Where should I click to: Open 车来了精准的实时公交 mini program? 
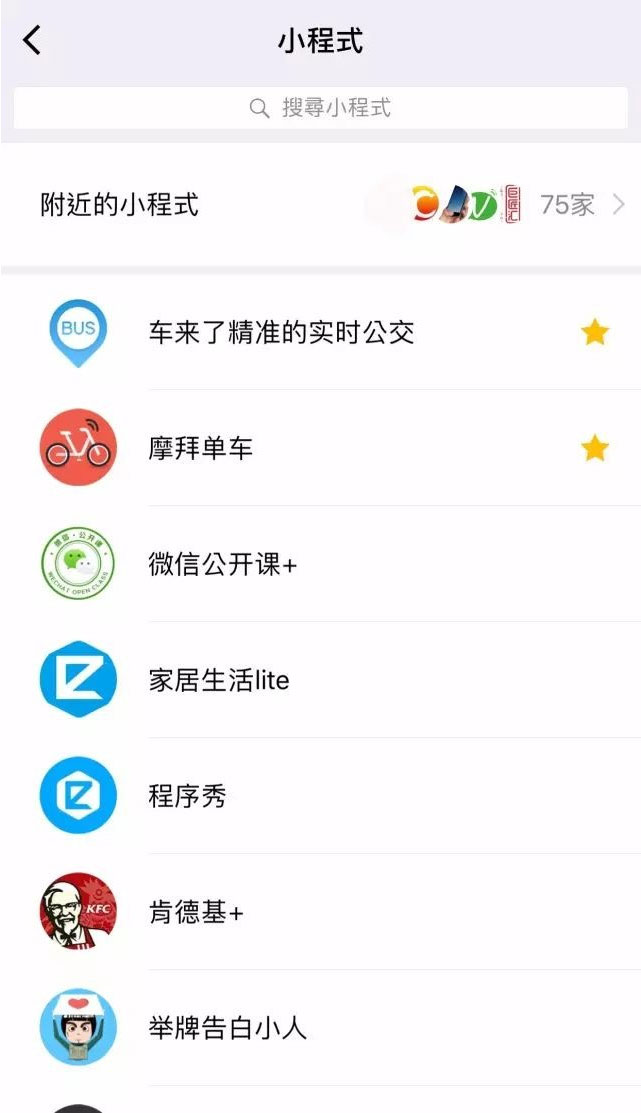[x=281, y=332]
